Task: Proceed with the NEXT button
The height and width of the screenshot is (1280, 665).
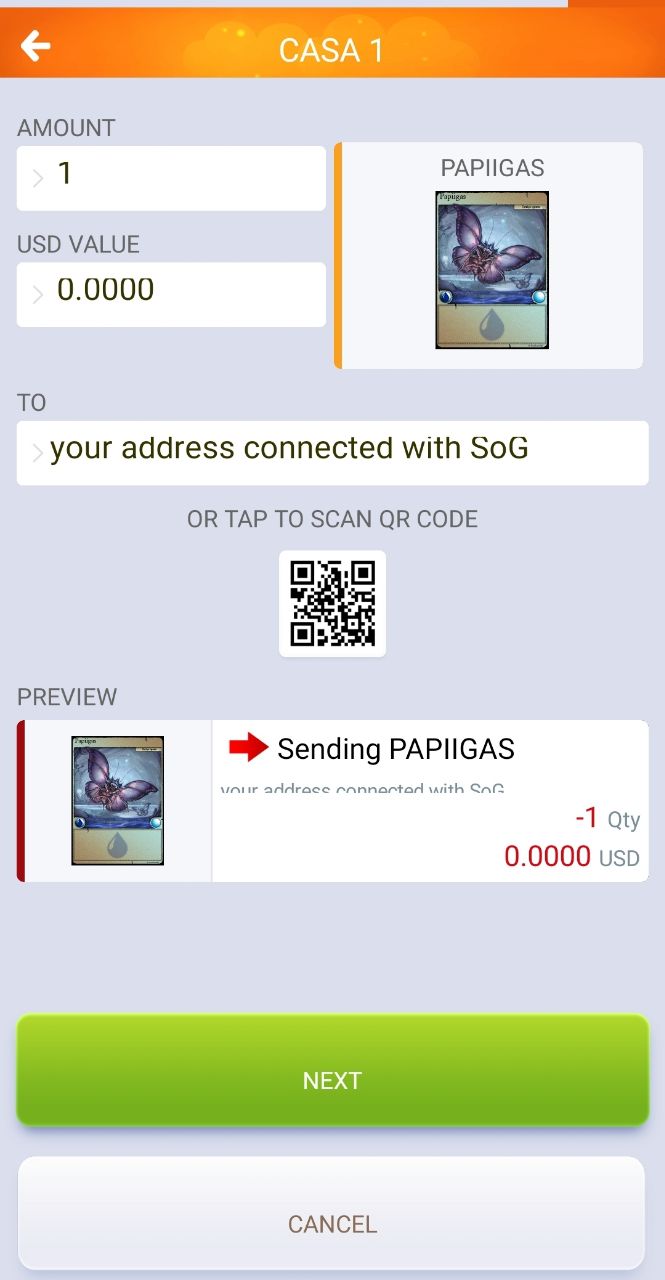Action: tap(332, 1070)
